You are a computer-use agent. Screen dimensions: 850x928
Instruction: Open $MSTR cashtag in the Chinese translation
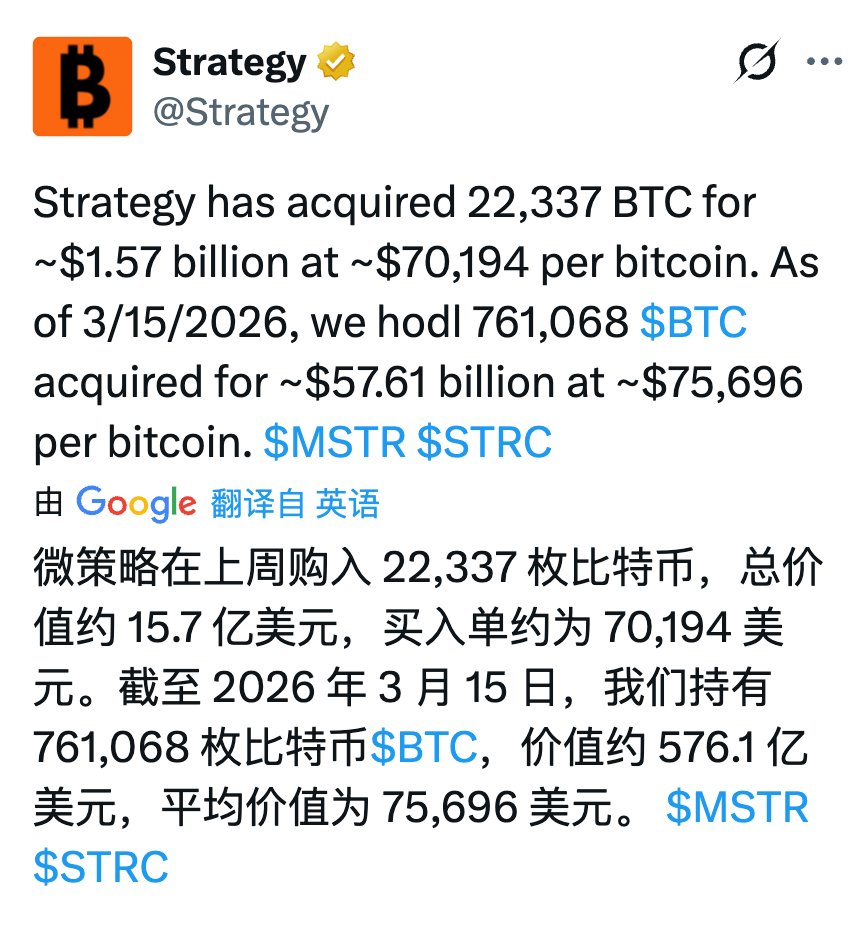point(737,808)
